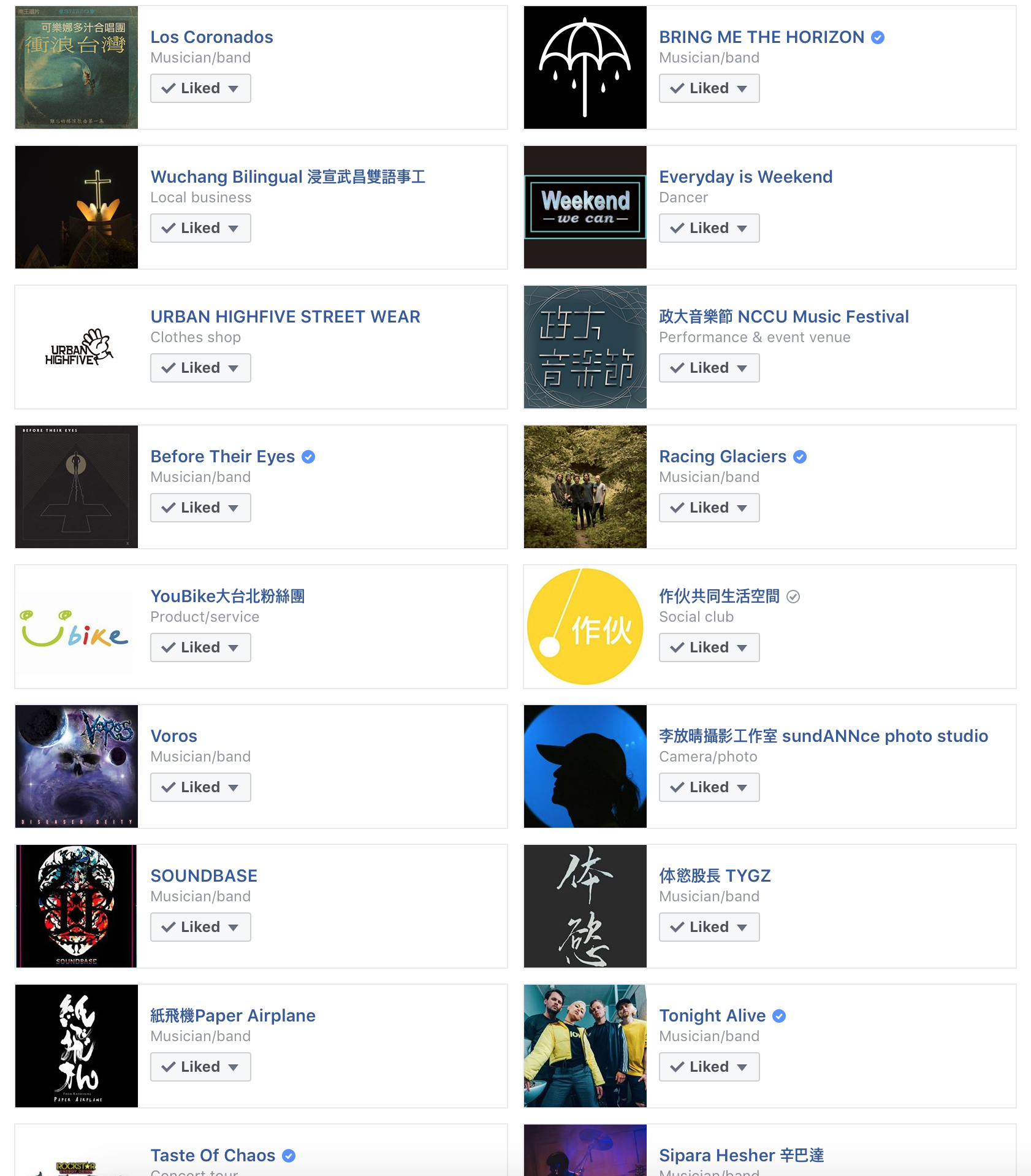Open the Los Coronados page link

click(211, 37)
